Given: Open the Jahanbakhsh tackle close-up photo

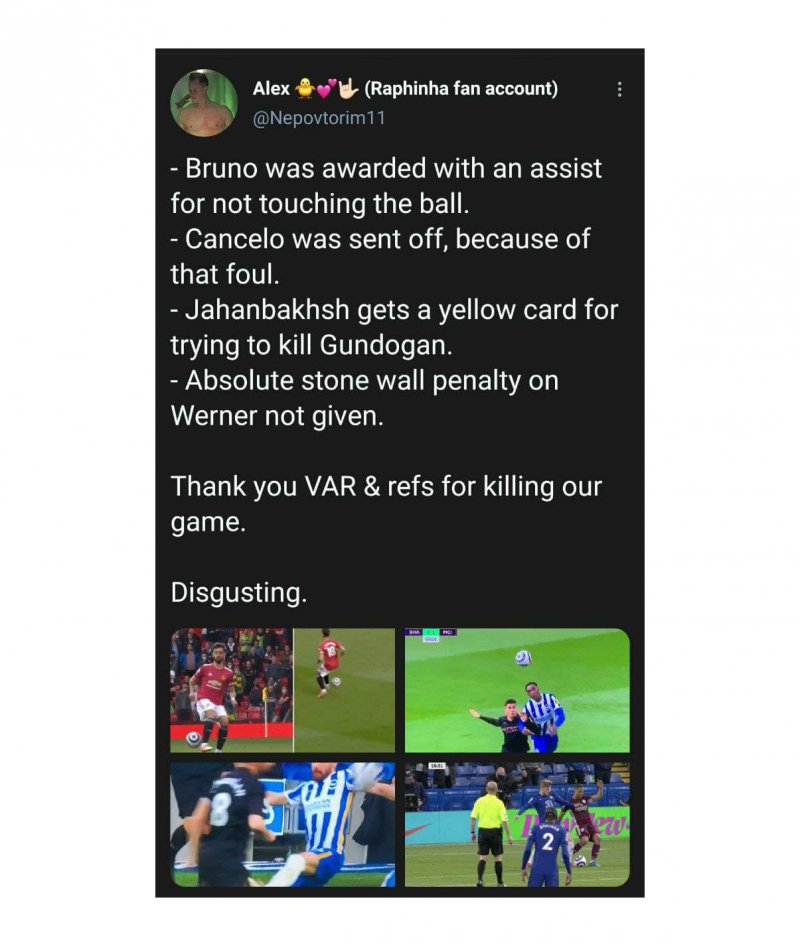Looking at the screenshot, I should (283, 824).
